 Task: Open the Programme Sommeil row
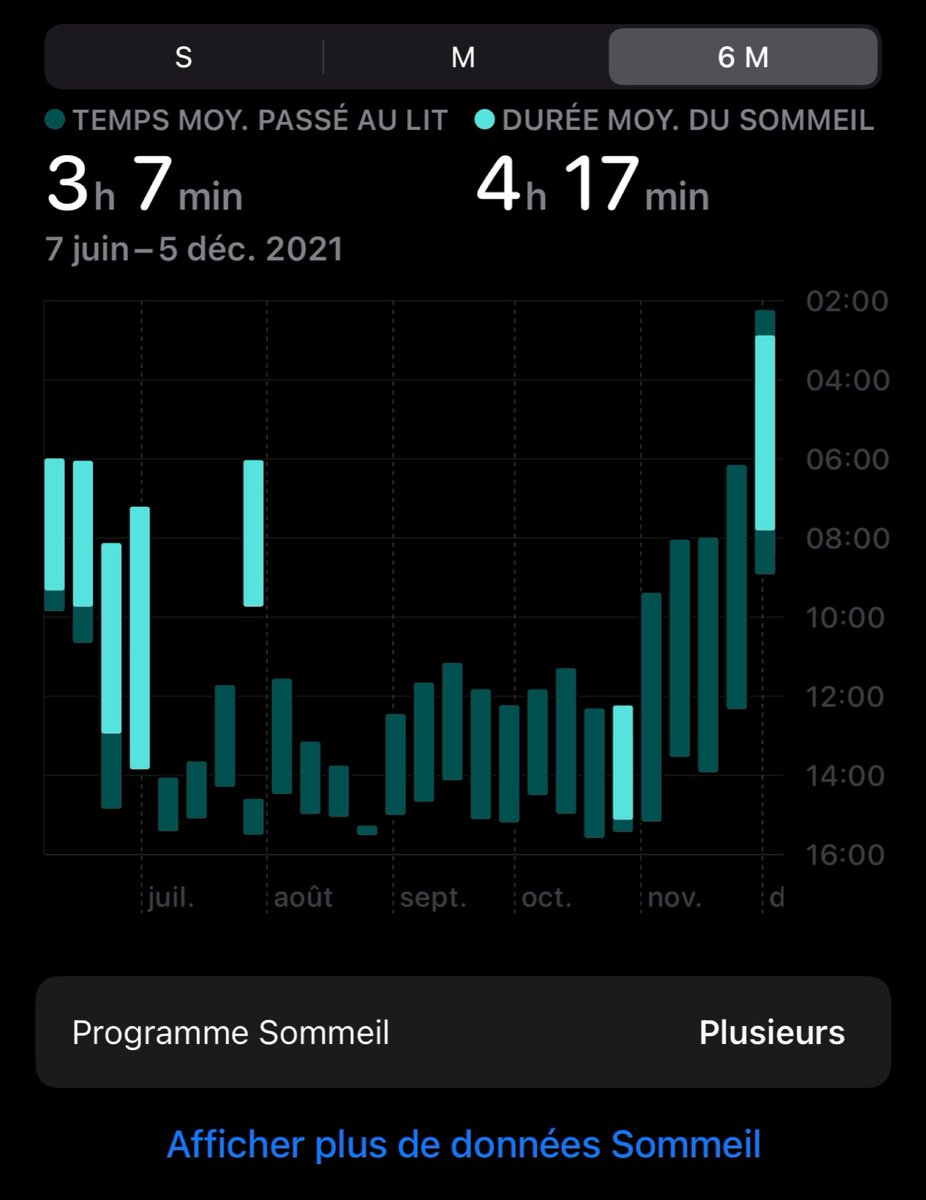[x=463, y=1032]
